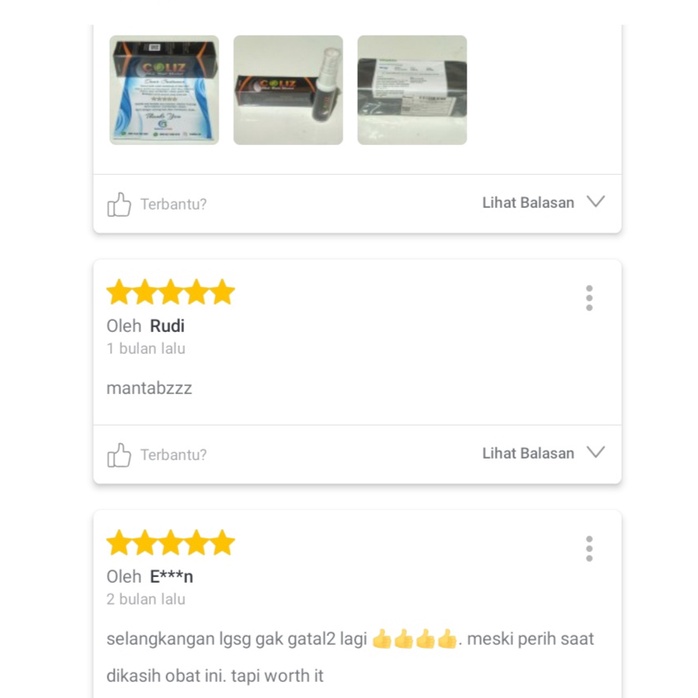Screen dimensions: 698x698
Task: Mark the photo review as Terbantu
Action: tap(157, 204)
